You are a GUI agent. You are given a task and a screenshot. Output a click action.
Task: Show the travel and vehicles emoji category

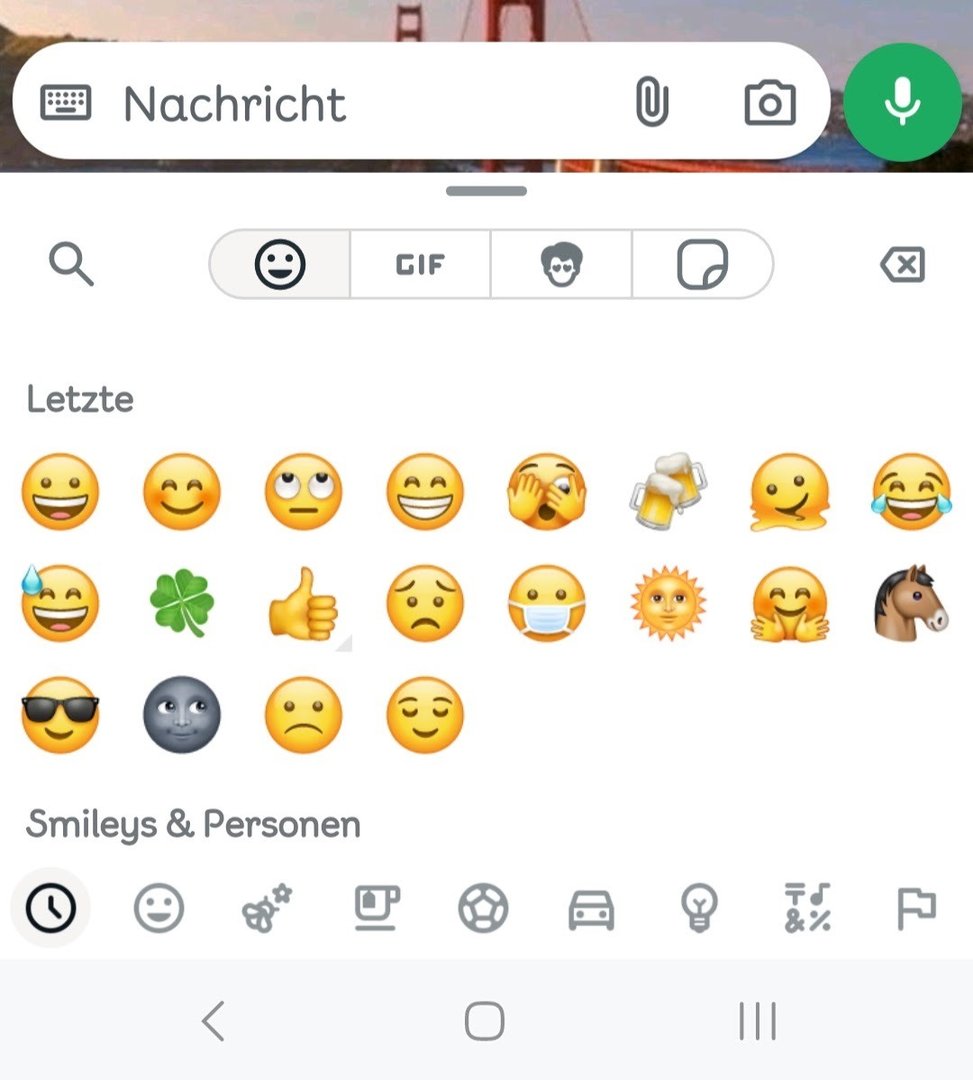(x=591, y=909)
